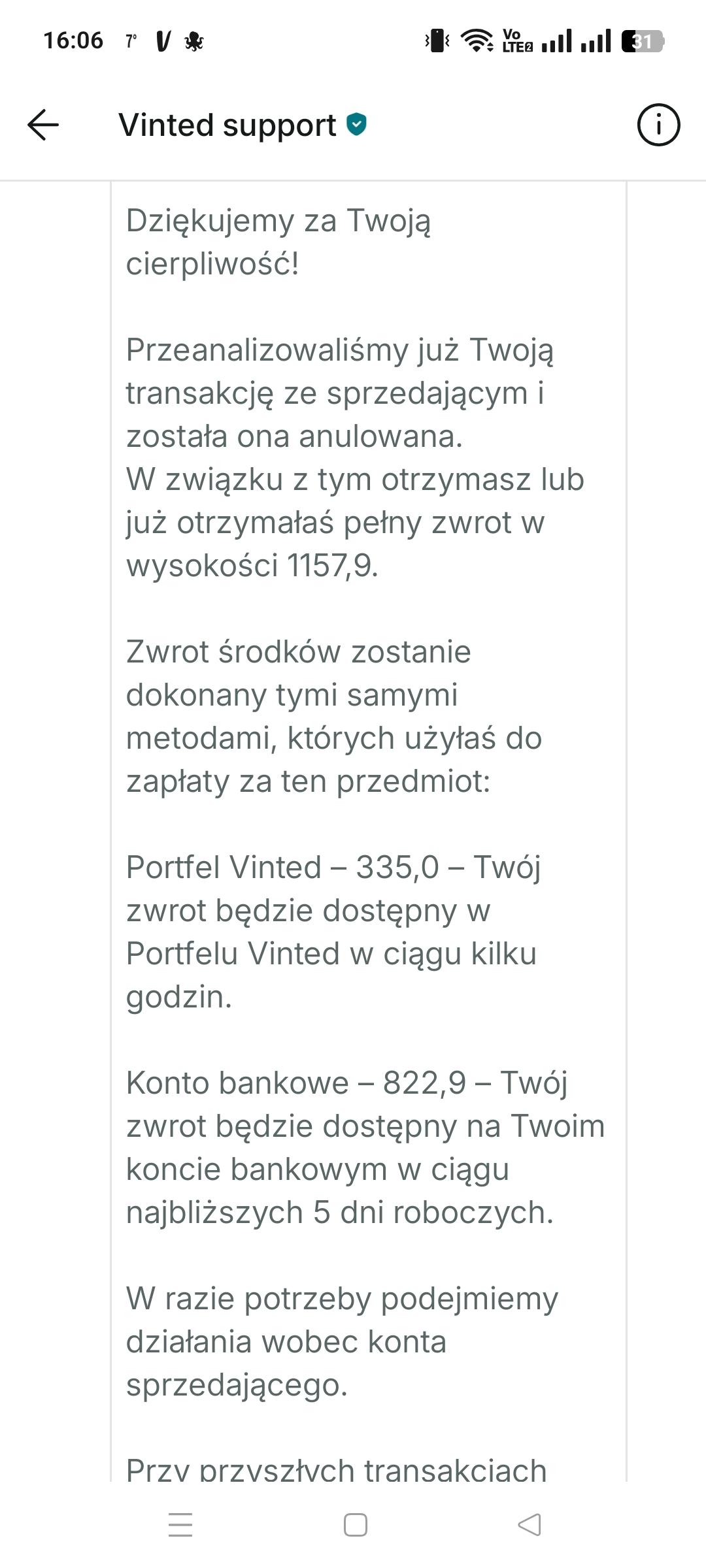Tap system home button

click(x=355, y=1525)
